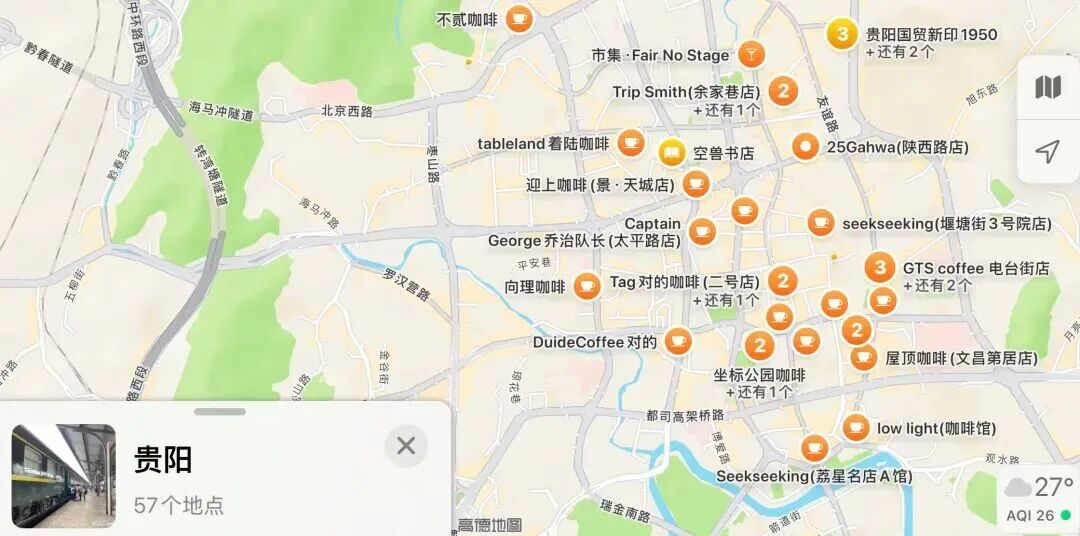The height and width of the screenshot is (536, 1080).
Task: Select the Seekseeking(荔星名店A馆) pin
Action: pyautogui.click(x=814, y=448)
